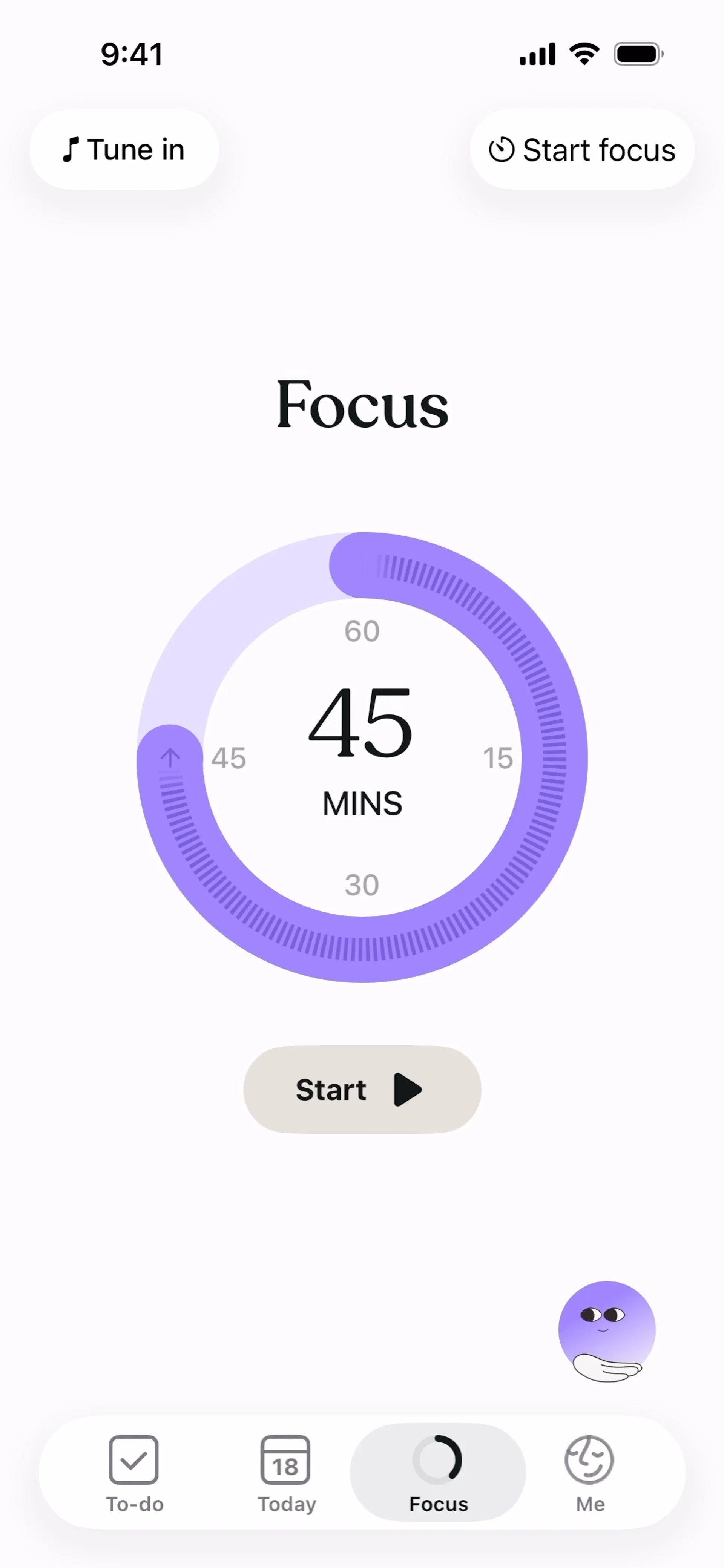Go to the Today tab
The image size is (724, 1568).
click(286, 1473)
